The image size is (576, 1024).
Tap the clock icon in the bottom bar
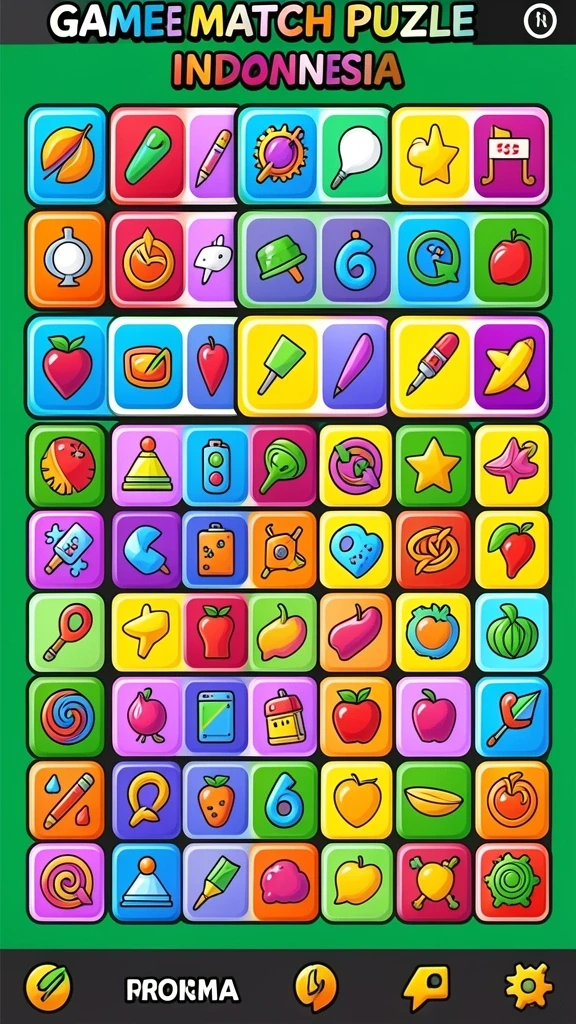click(316, 987)
